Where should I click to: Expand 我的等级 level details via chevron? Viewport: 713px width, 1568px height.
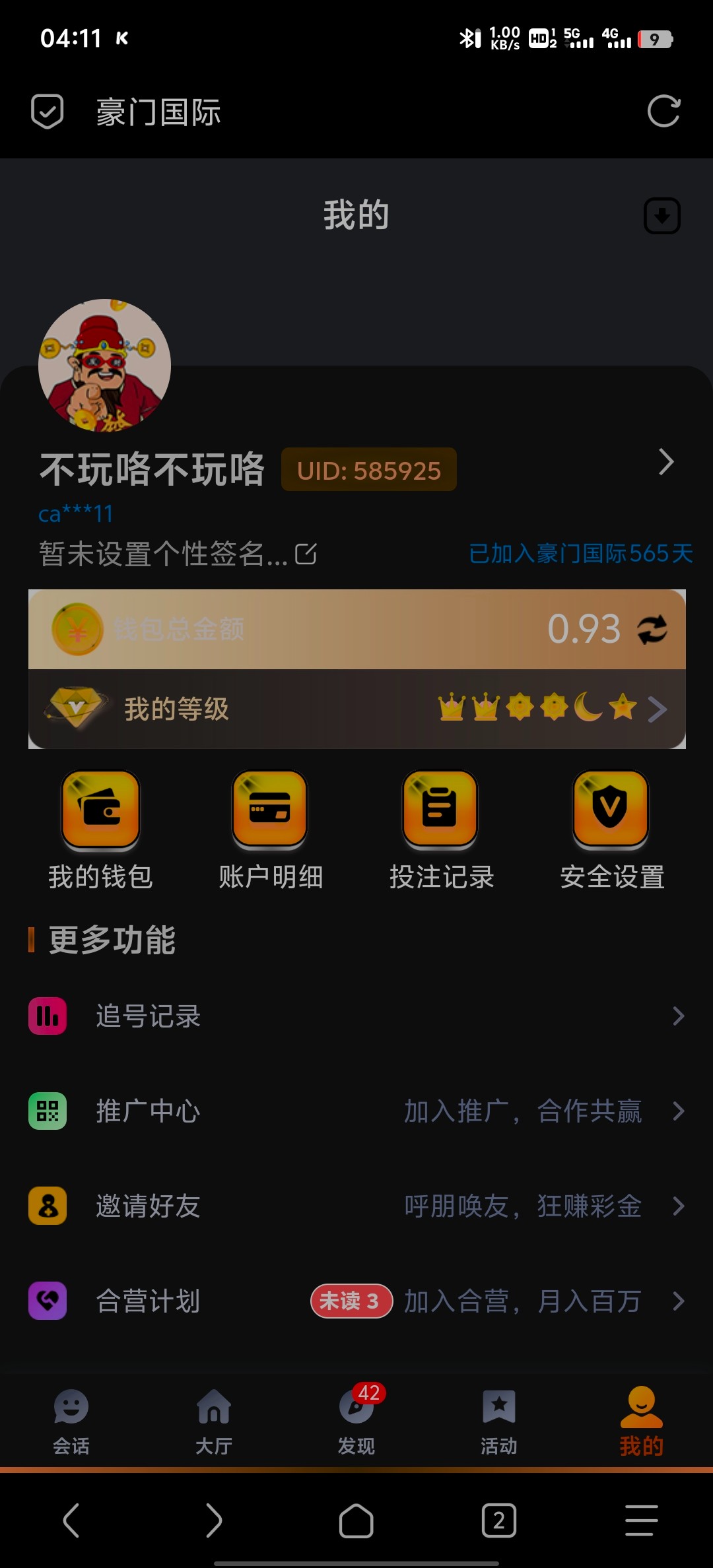point(658,709)
